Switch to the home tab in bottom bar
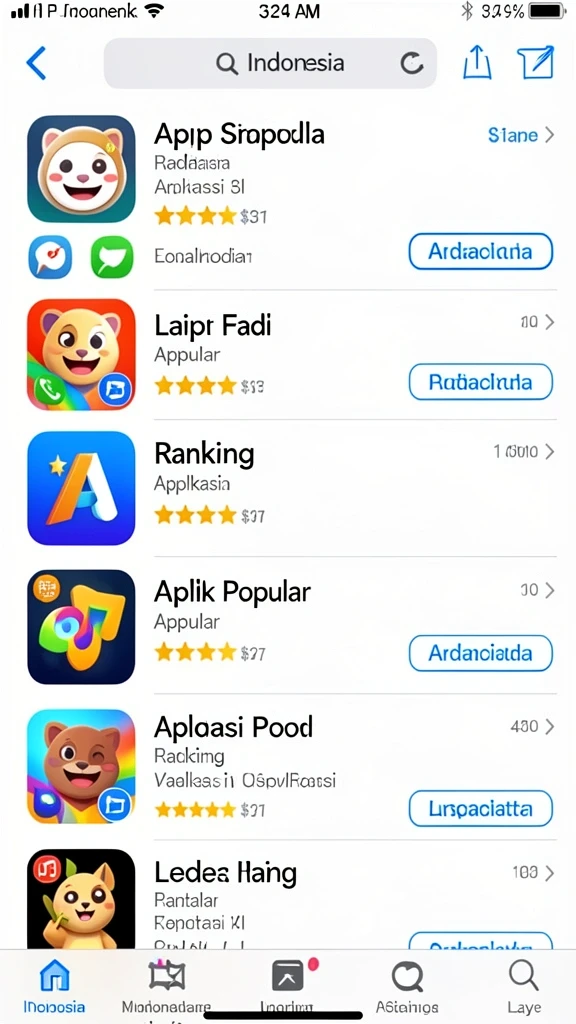 click(x=54, y=986)
